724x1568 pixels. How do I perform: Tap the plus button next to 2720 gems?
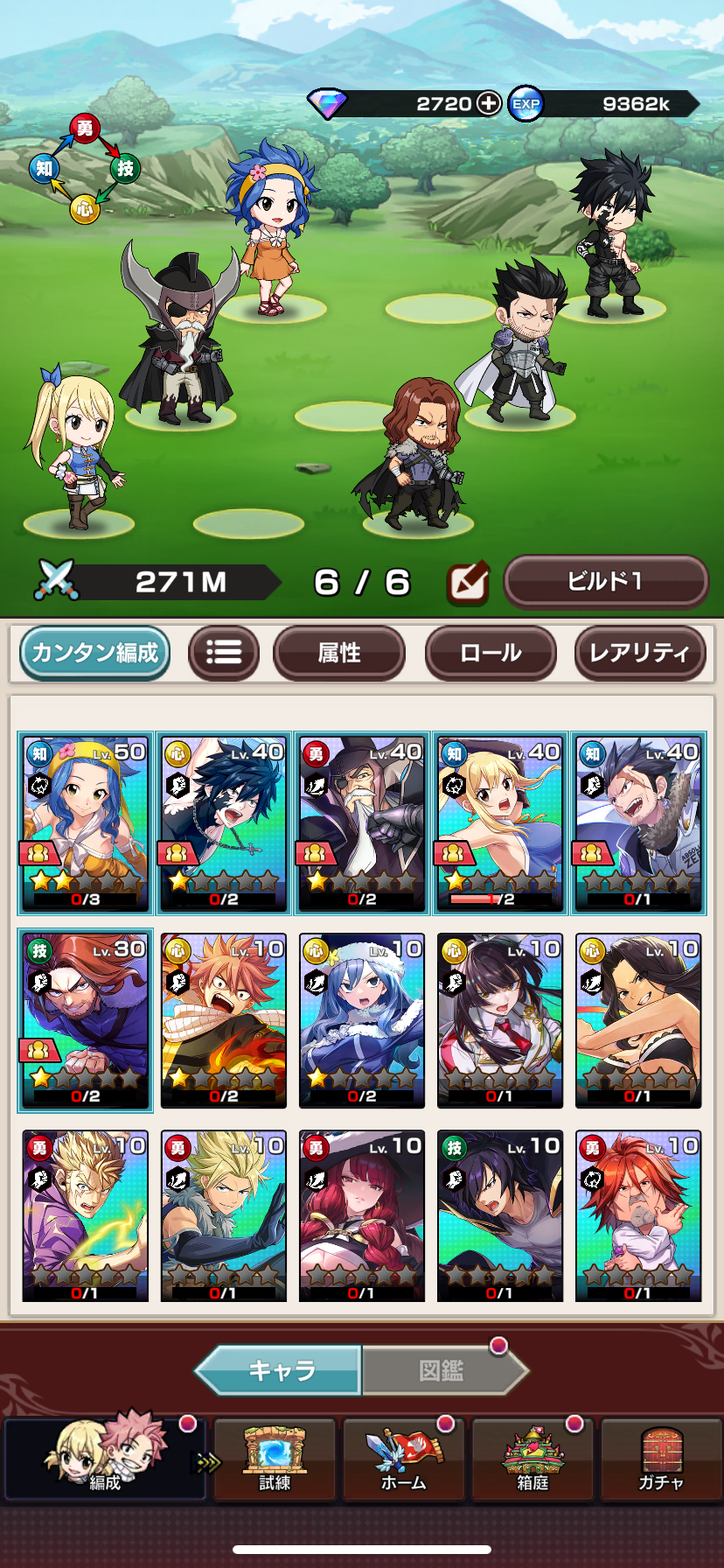[x=488, y=103]
